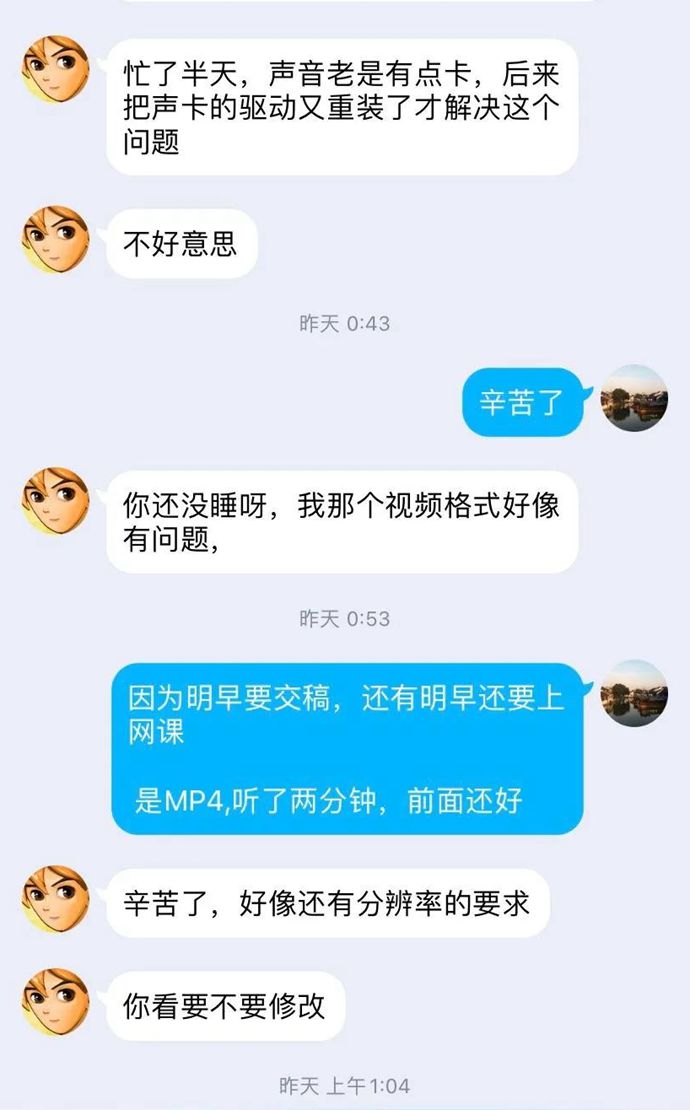Tap my avatar beside 因为明早要交稿 message
This screenshot has height=1110, width=690.
(x=634, y=693)
